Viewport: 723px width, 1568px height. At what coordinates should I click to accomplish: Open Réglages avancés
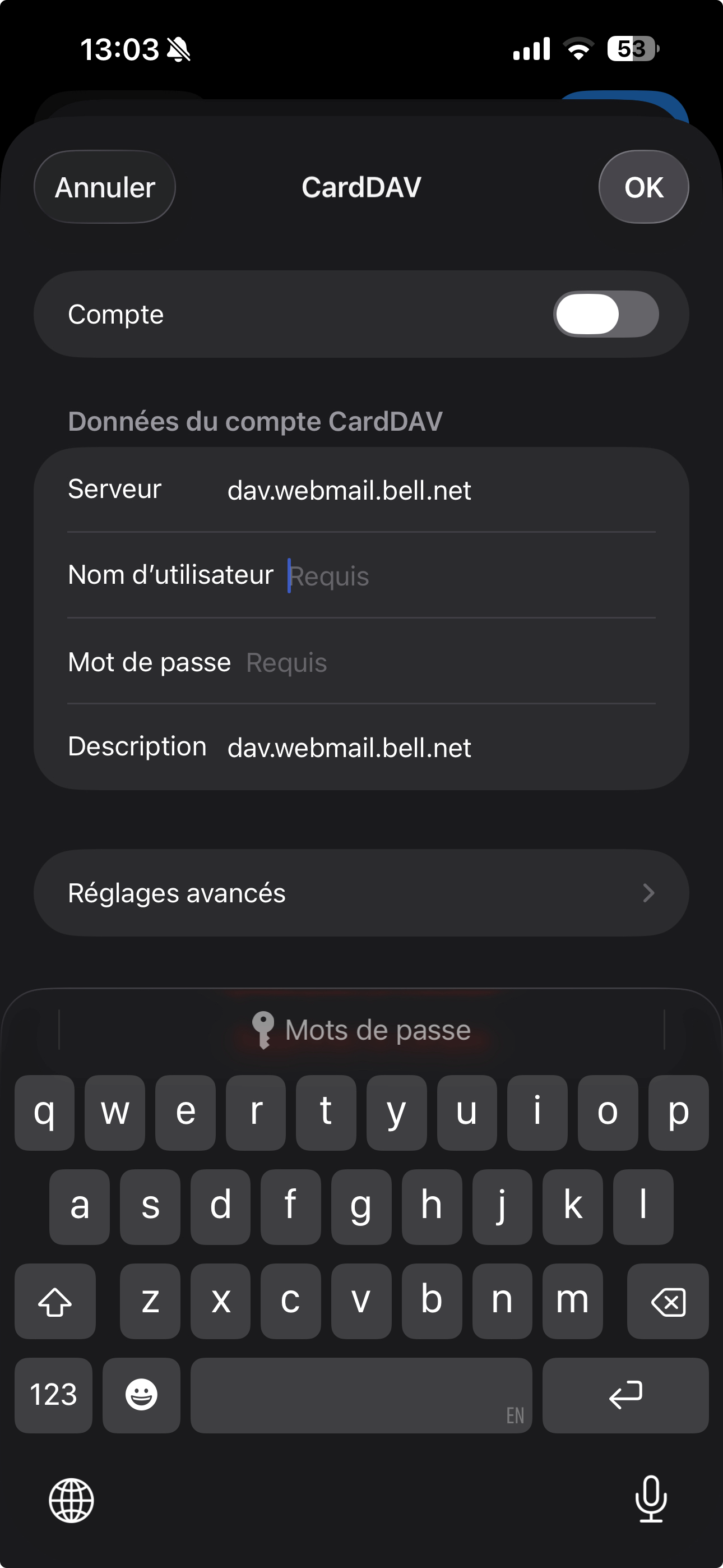177,892
